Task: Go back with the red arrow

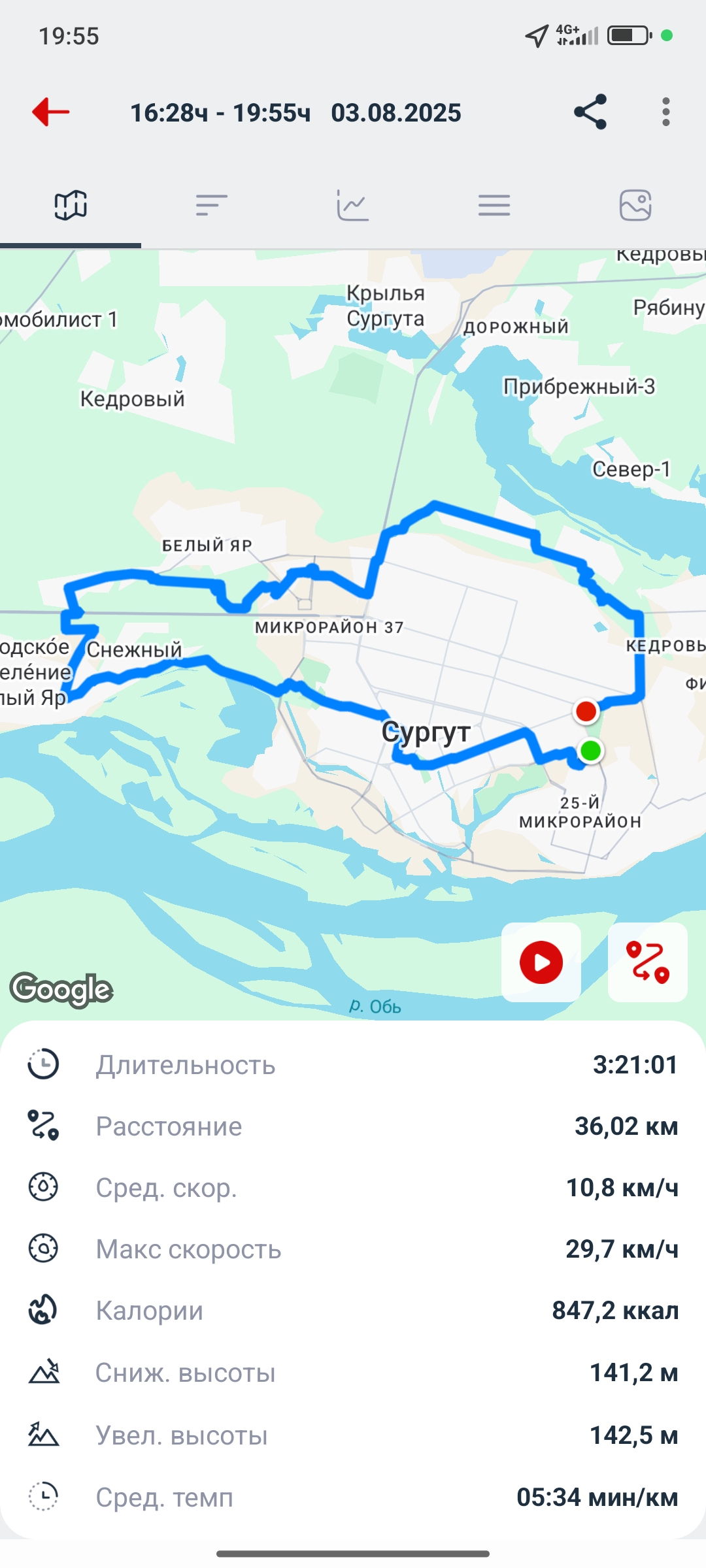Action: pyautogui.click(x=51, y=112)
